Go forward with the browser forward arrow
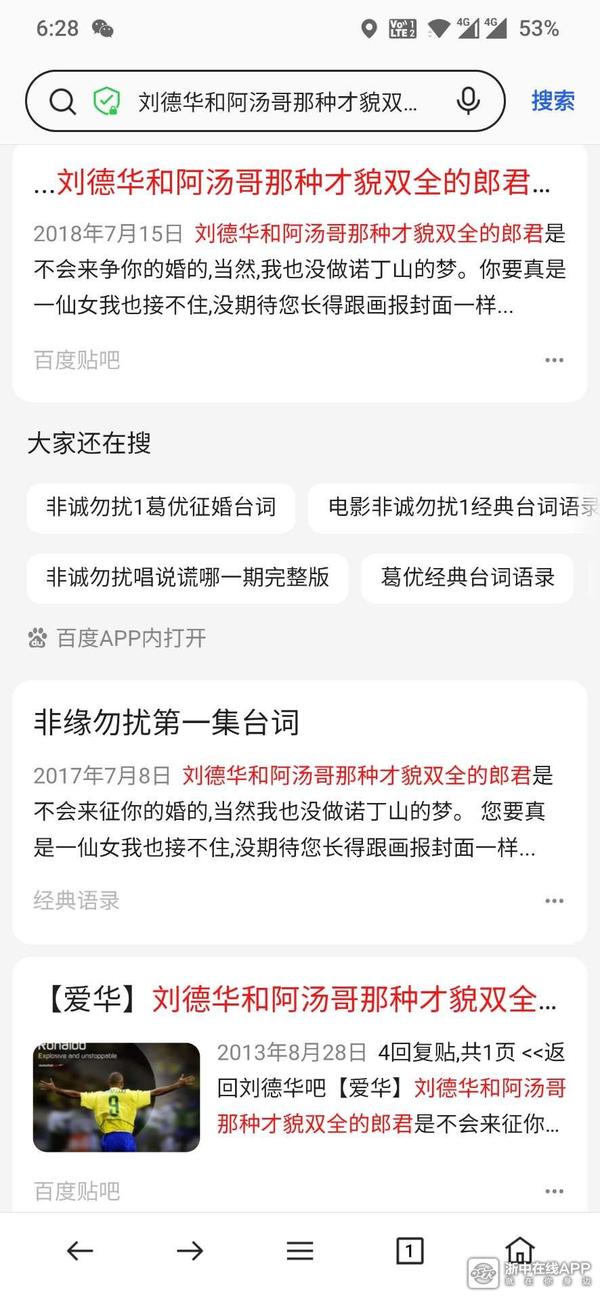 click(190, 1250)
